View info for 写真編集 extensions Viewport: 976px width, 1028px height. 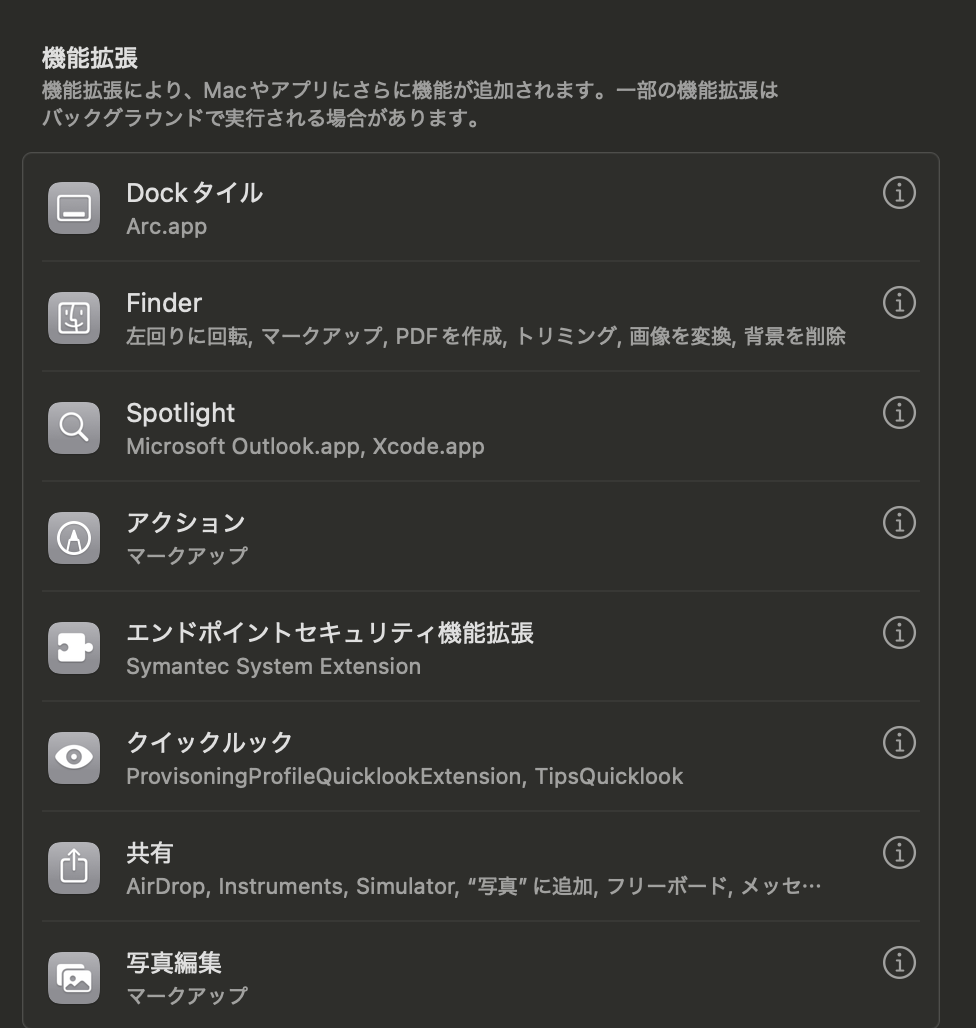tap(899, 962)
